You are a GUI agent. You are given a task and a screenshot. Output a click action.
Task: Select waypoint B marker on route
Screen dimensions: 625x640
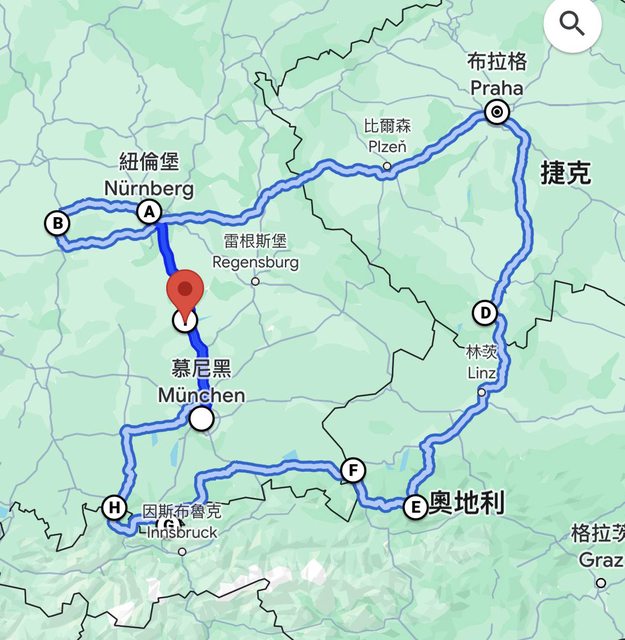click(57, 223)
